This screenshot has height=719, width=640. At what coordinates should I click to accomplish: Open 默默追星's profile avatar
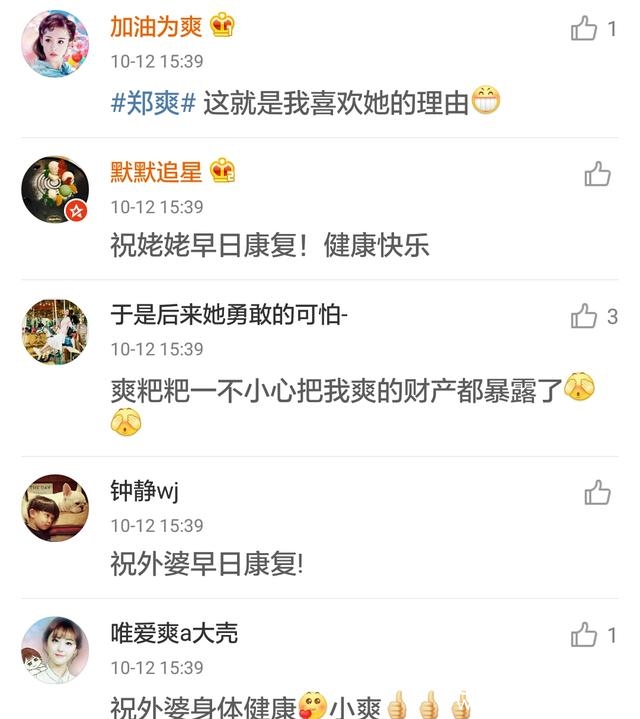pyautogui.click(x=55, y=189)
